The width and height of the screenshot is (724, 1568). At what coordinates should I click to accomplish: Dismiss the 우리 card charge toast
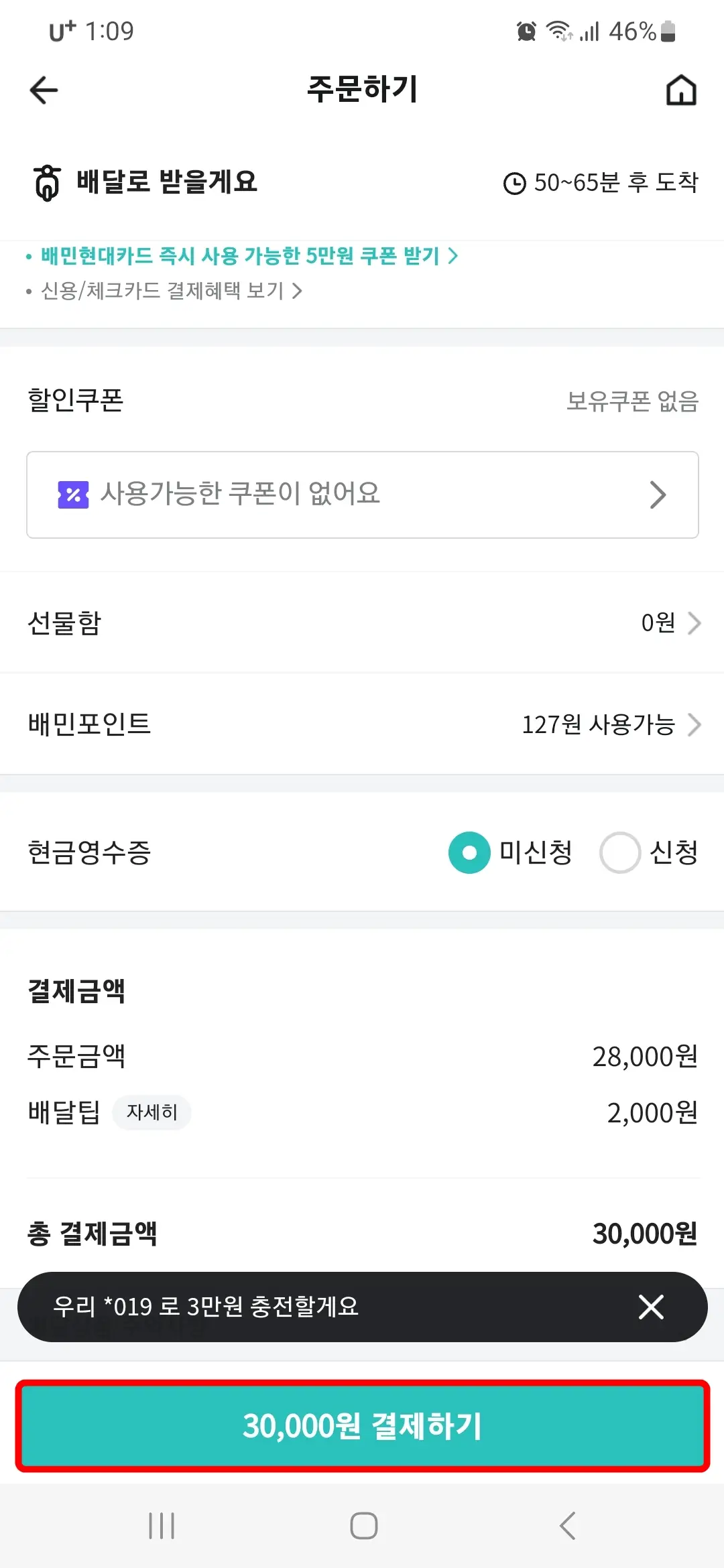[x=650, y=1307]
